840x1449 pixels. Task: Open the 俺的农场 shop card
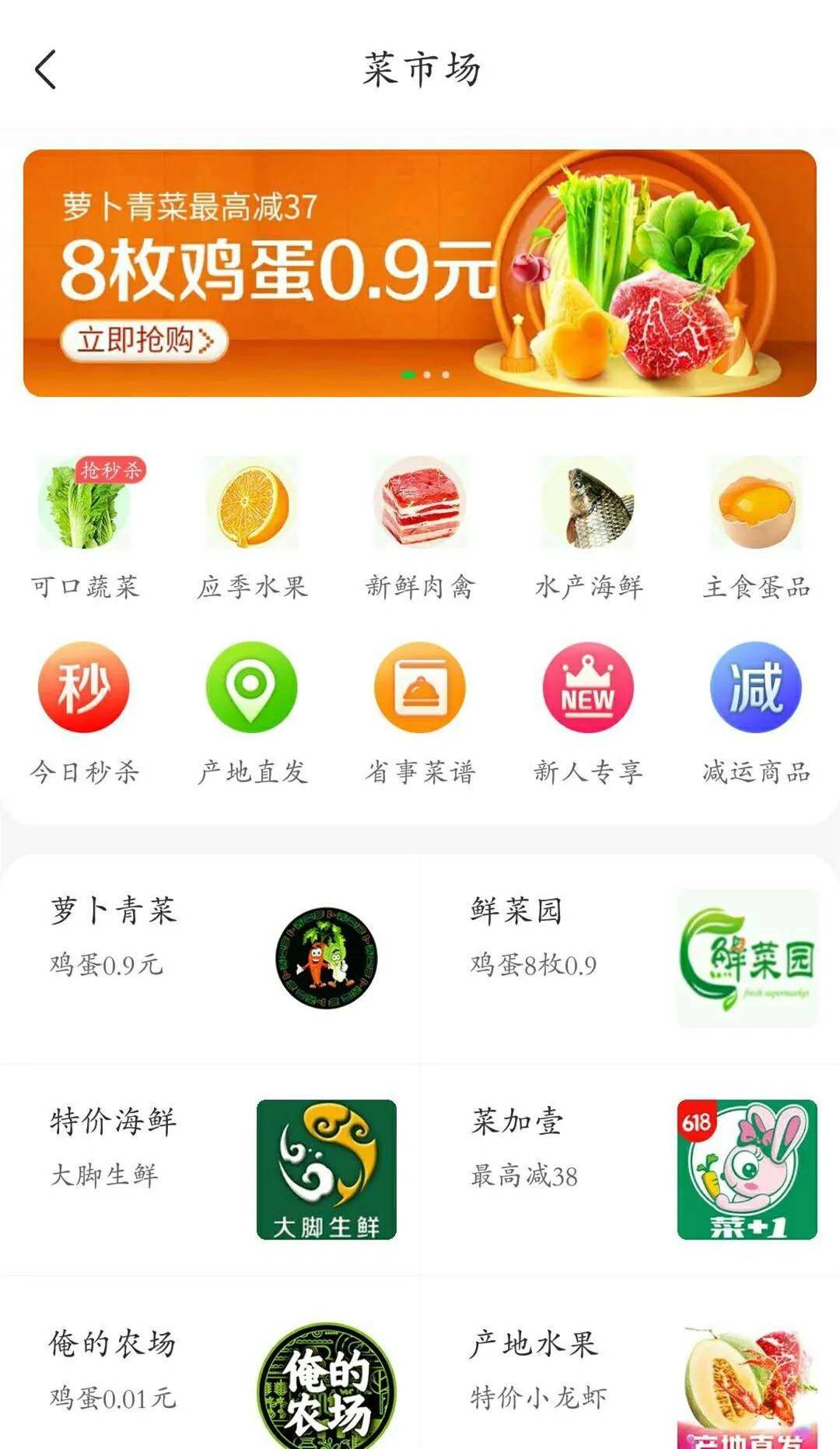[210, 1363]
